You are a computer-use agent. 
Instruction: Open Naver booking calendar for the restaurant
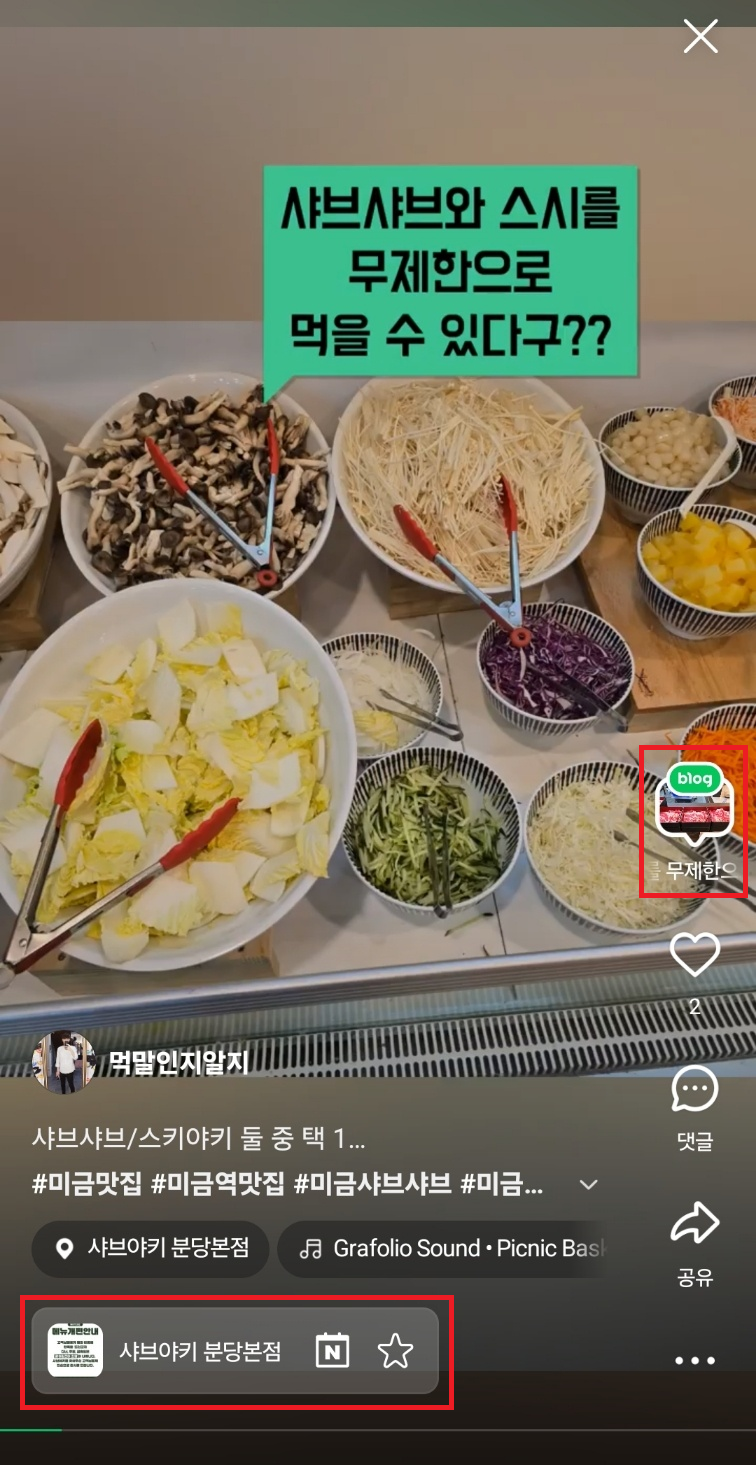pos(332,1351)
